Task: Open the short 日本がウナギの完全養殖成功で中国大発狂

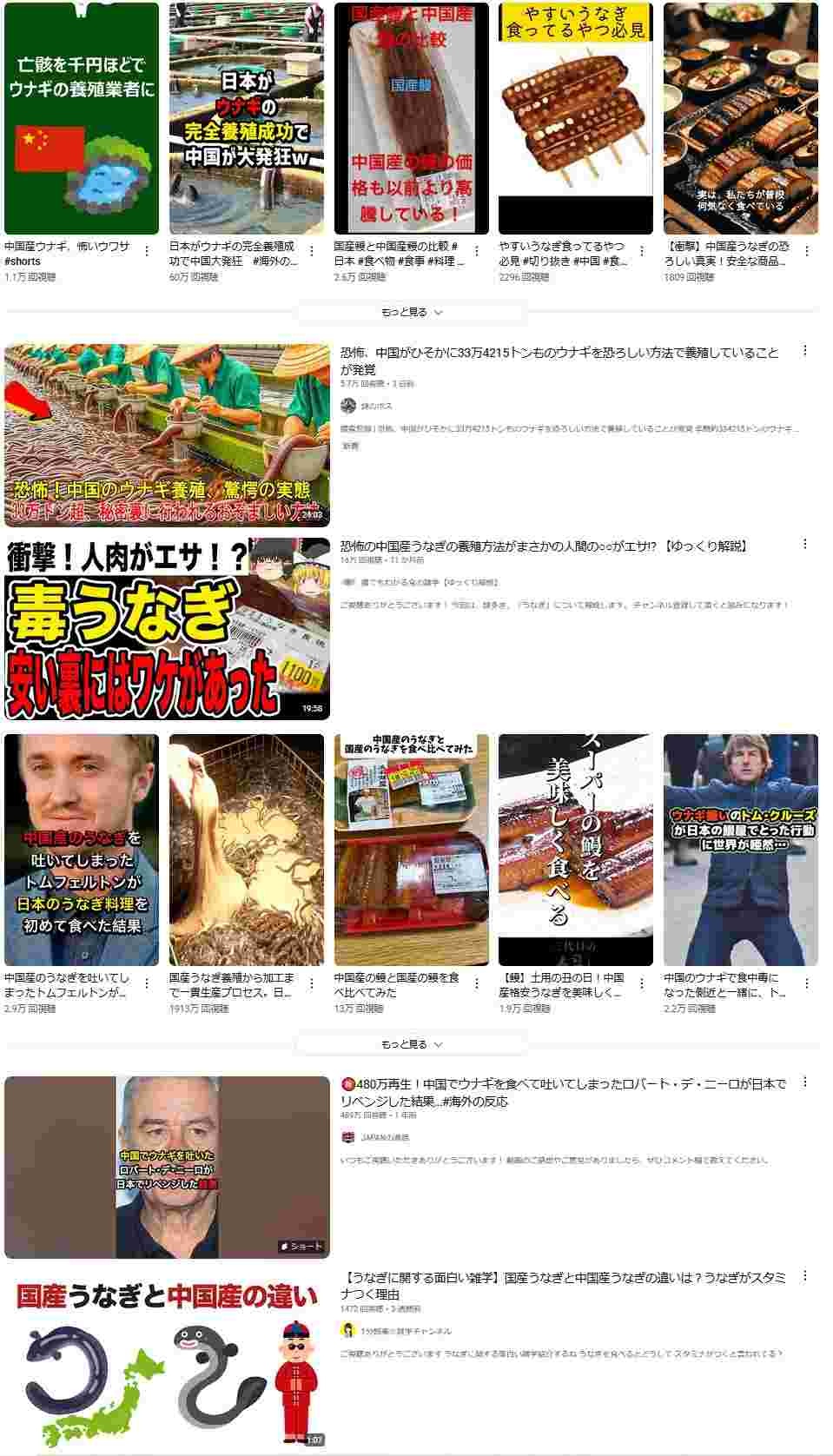Action: point(246,118)
